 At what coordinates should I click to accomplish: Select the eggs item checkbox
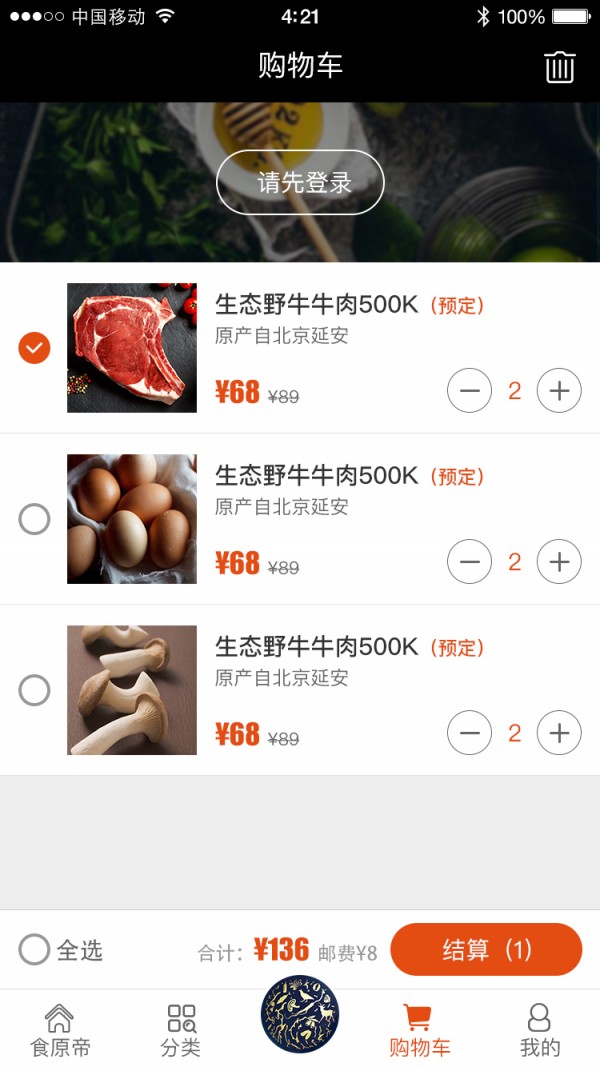click(34, 519)
